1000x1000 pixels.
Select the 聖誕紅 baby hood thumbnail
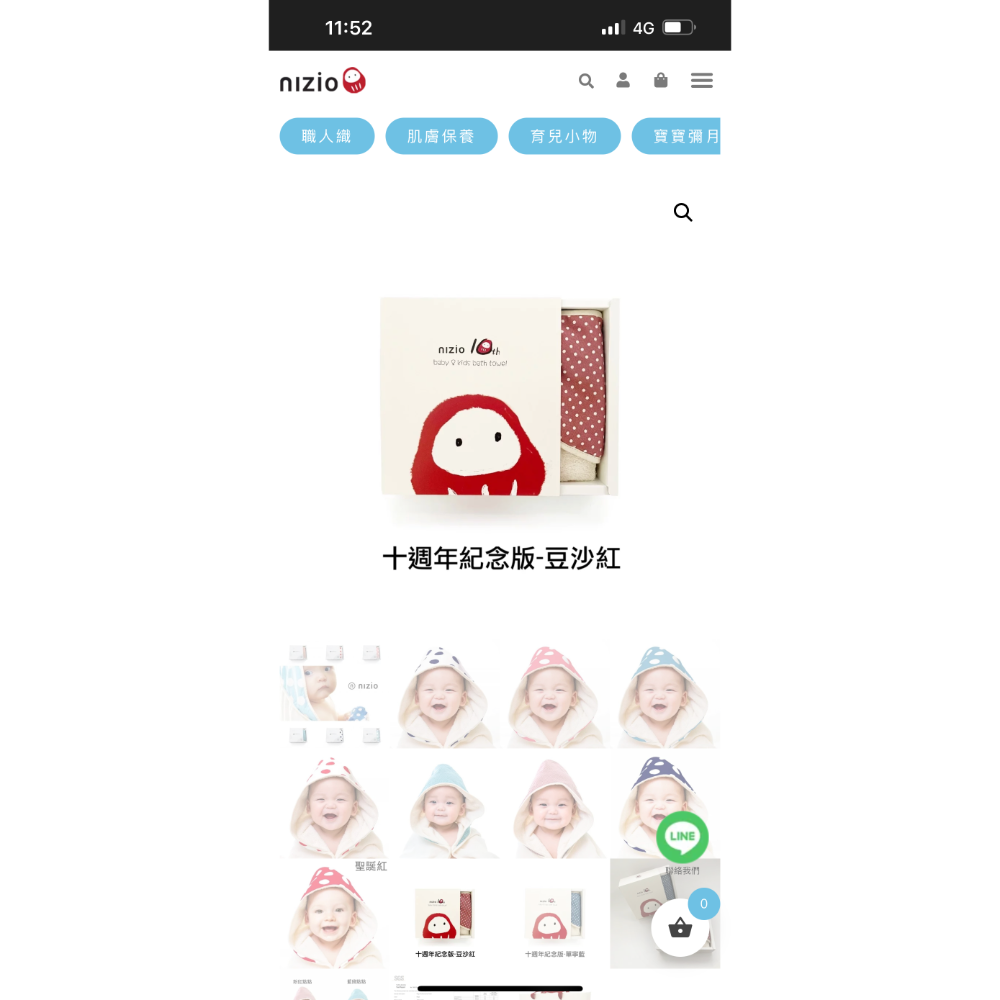click(334, 915)
